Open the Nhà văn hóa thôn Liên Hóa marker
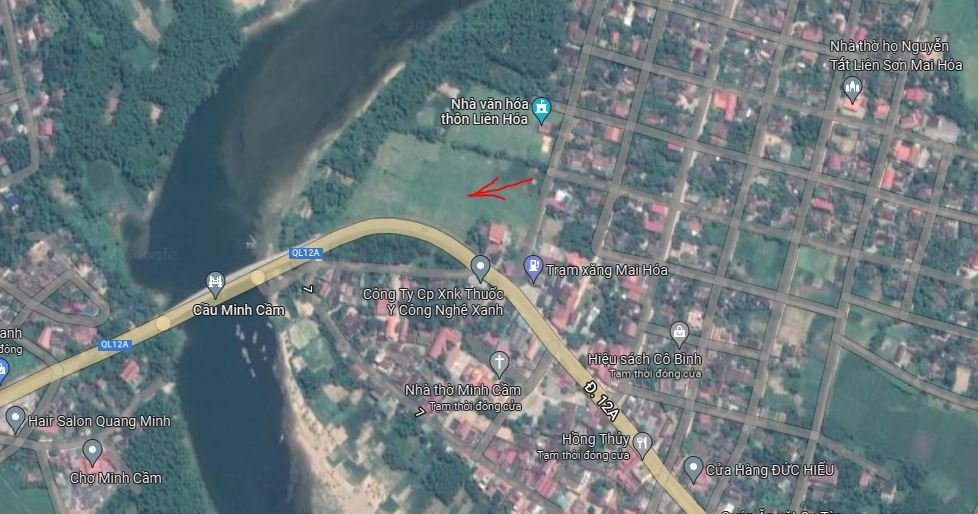The image size is (978, 514). [x=542, y=108]
